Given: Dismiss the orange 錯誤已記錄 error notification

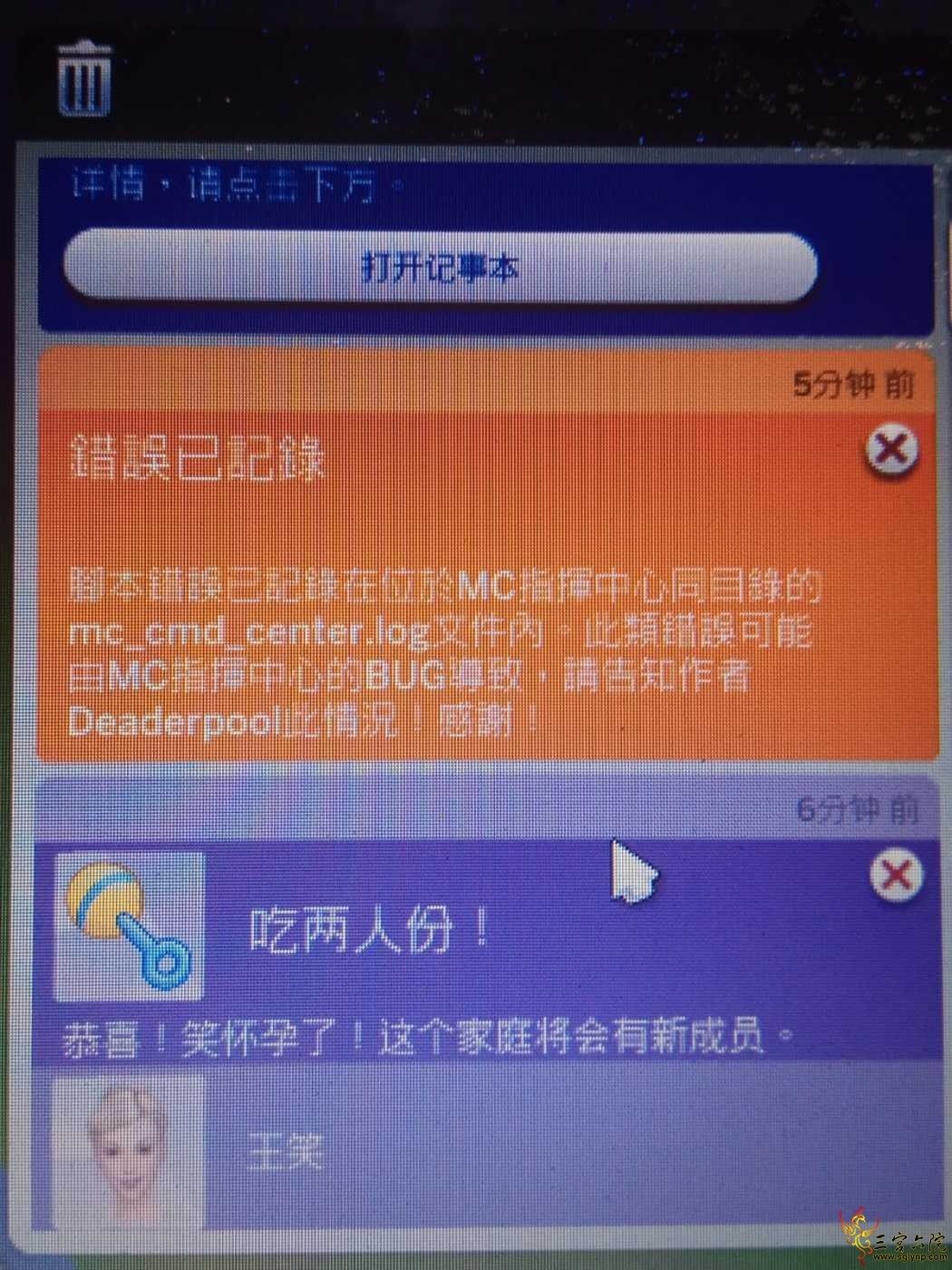Looking at the screenshot, I should [x=891, y=450].
